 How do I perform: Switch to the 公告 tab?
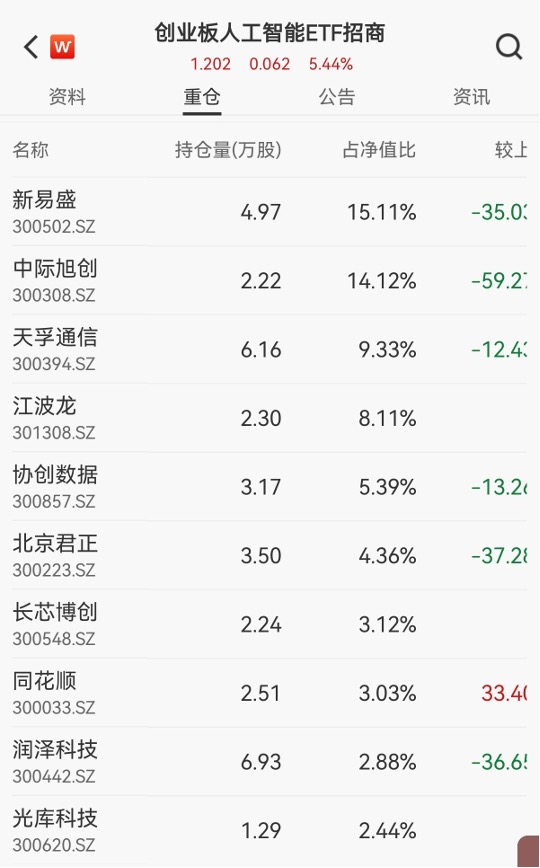[x=337, y=97]
